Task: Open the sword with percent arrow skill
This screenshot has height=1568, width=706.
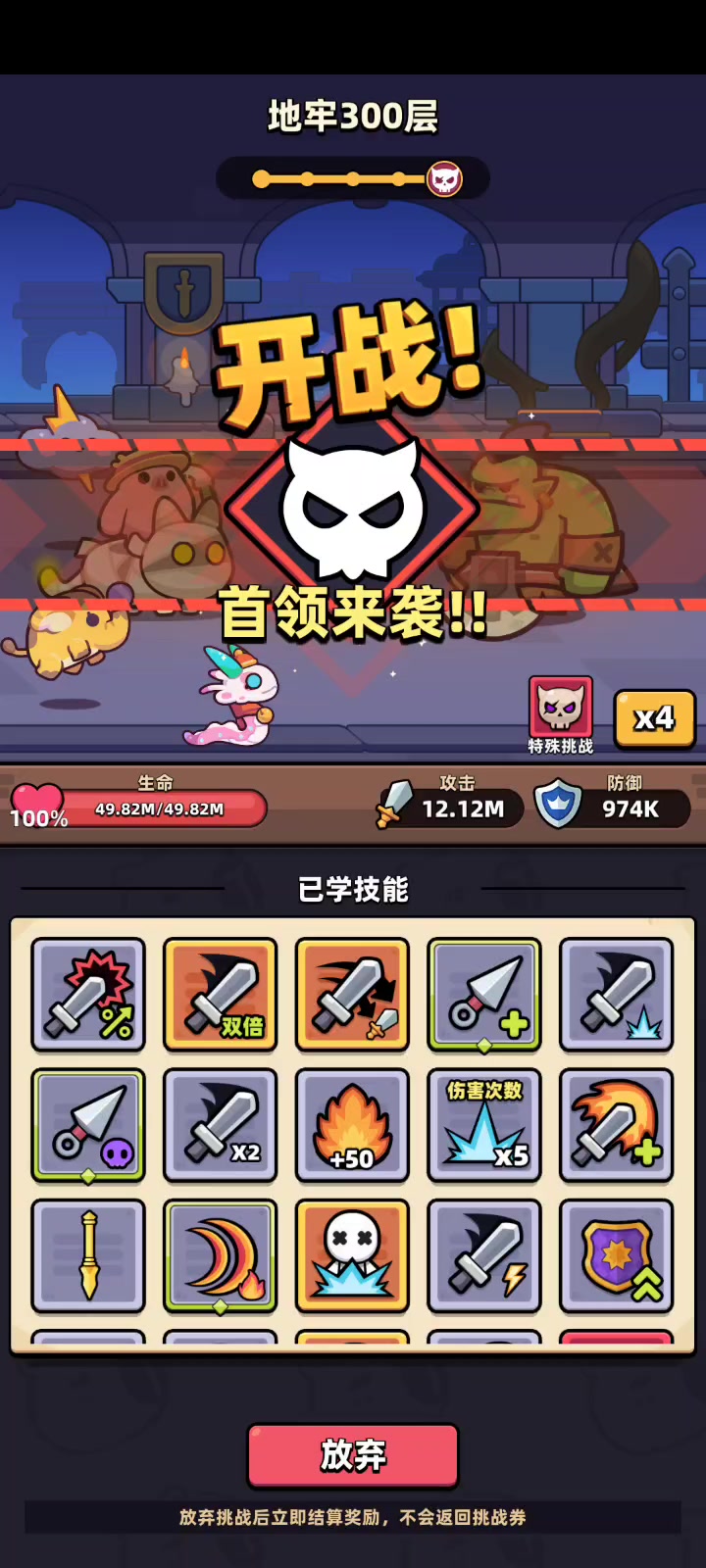Action: click(x=88, y=995)
